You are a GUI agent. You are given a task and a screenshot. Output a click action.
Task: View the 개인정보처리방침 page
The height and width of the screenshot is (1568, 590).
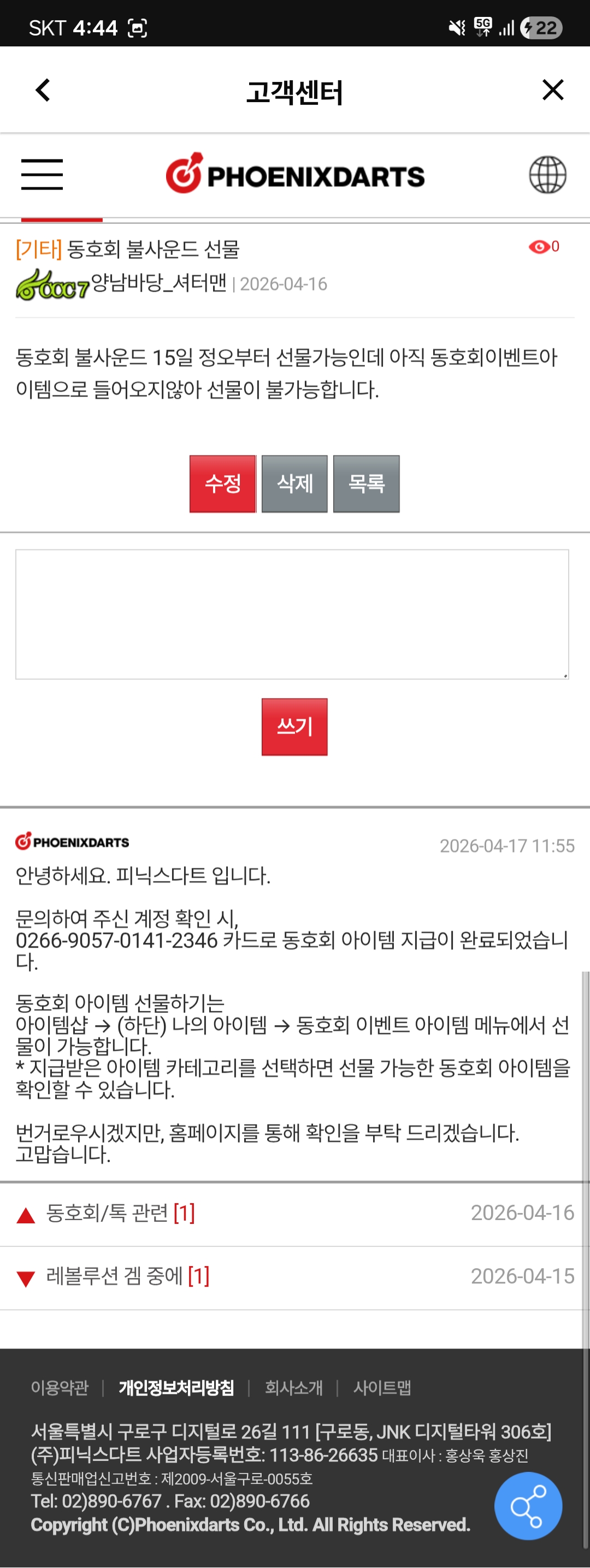176,1387
